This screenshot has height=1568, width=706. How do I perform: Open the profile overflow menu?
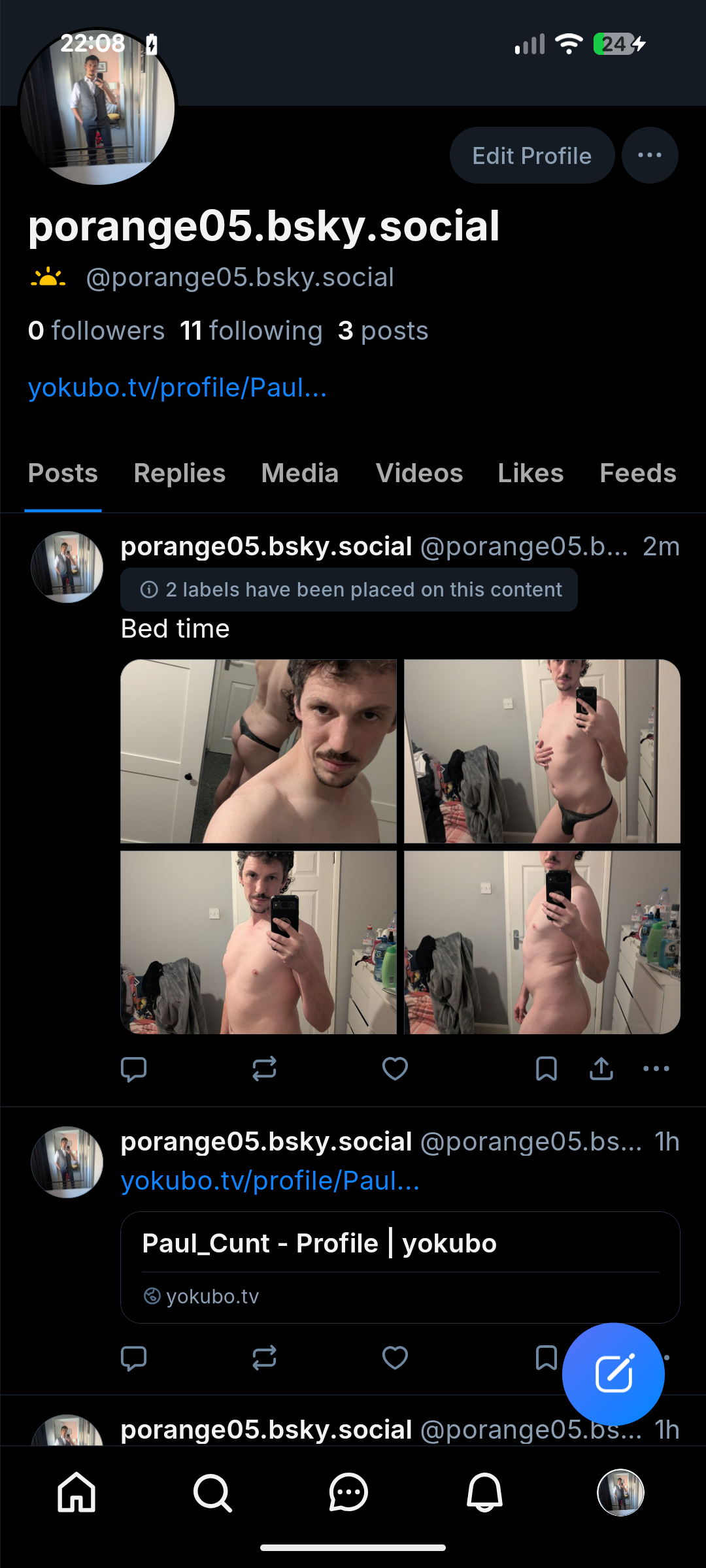(x=649, y=155)
